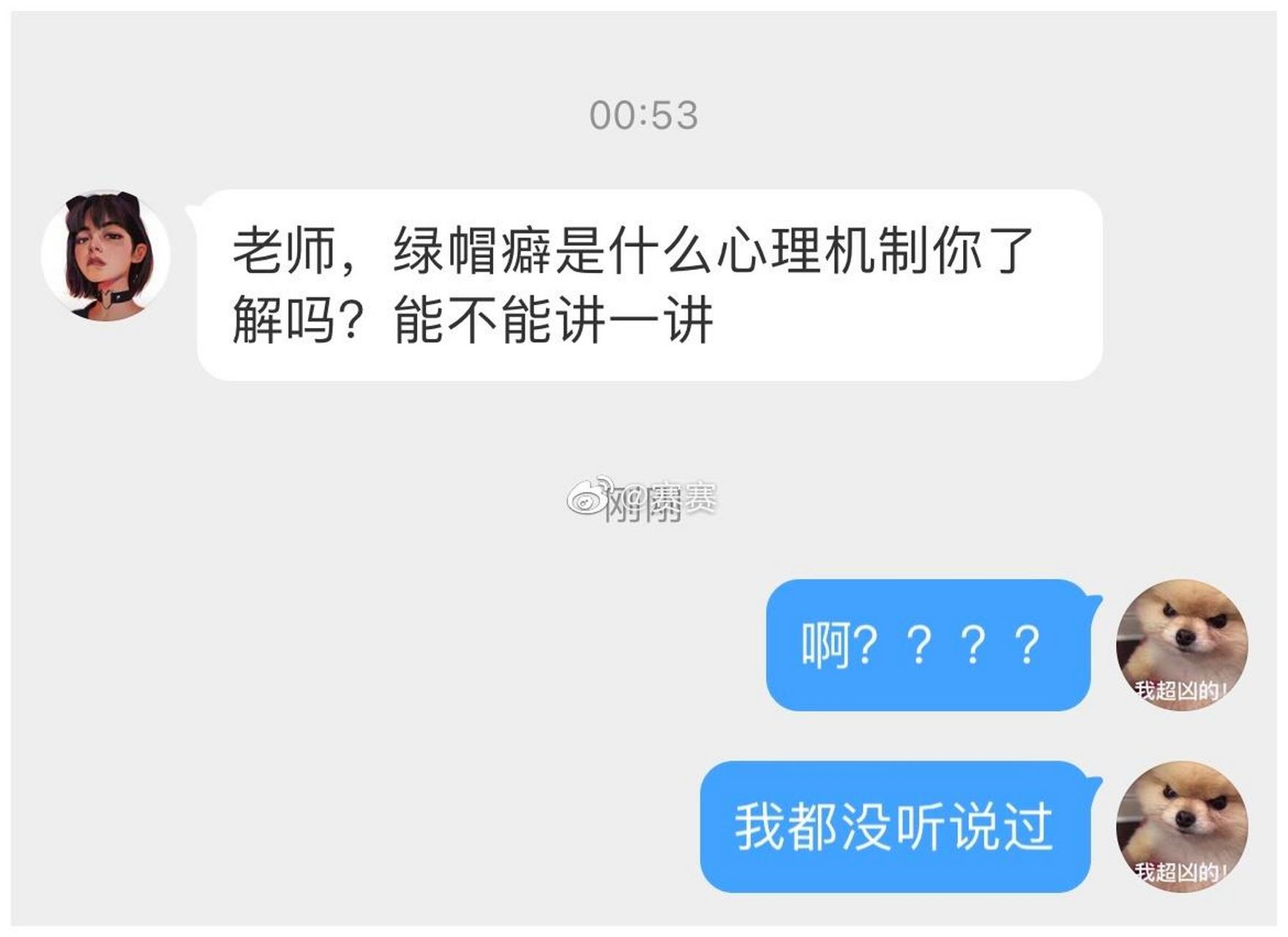Tap the dog avatar next to 我都没听说过
The height and width of the screenshot is (937, 1288).
tap(1181, 826)
